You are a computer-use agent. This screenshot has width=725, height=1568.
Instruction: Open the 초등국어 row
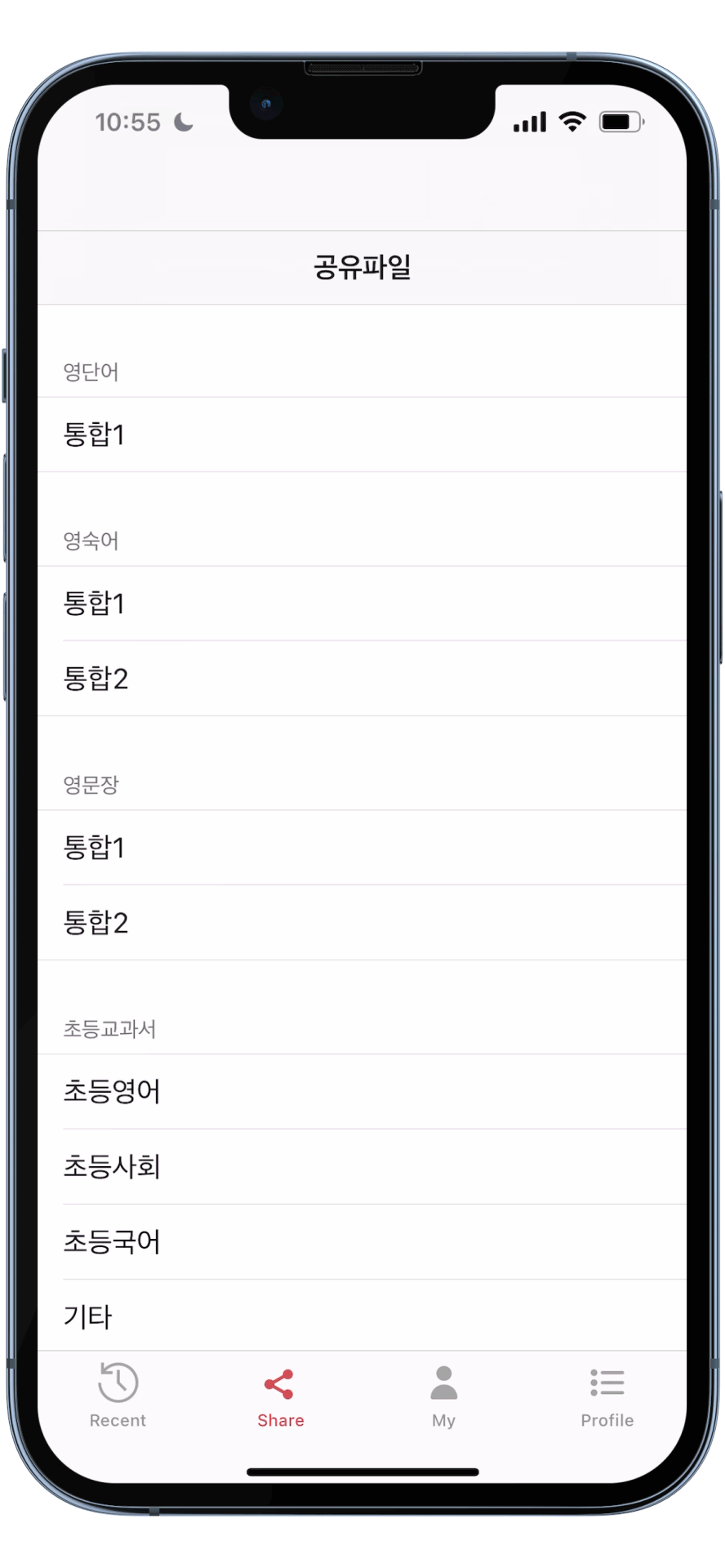point(362,1242)
